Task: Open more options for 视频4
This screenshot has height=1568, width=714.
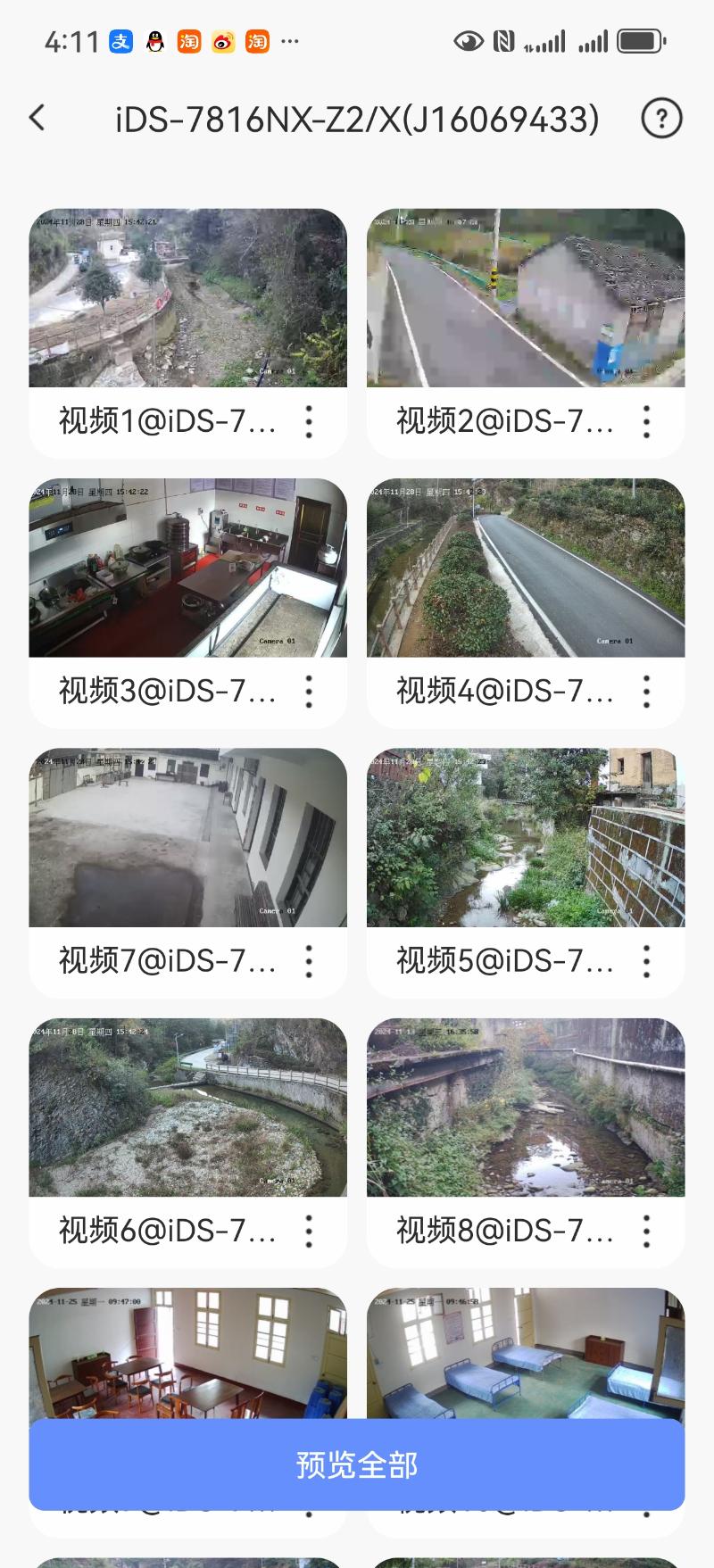Action: pos(646,692)
